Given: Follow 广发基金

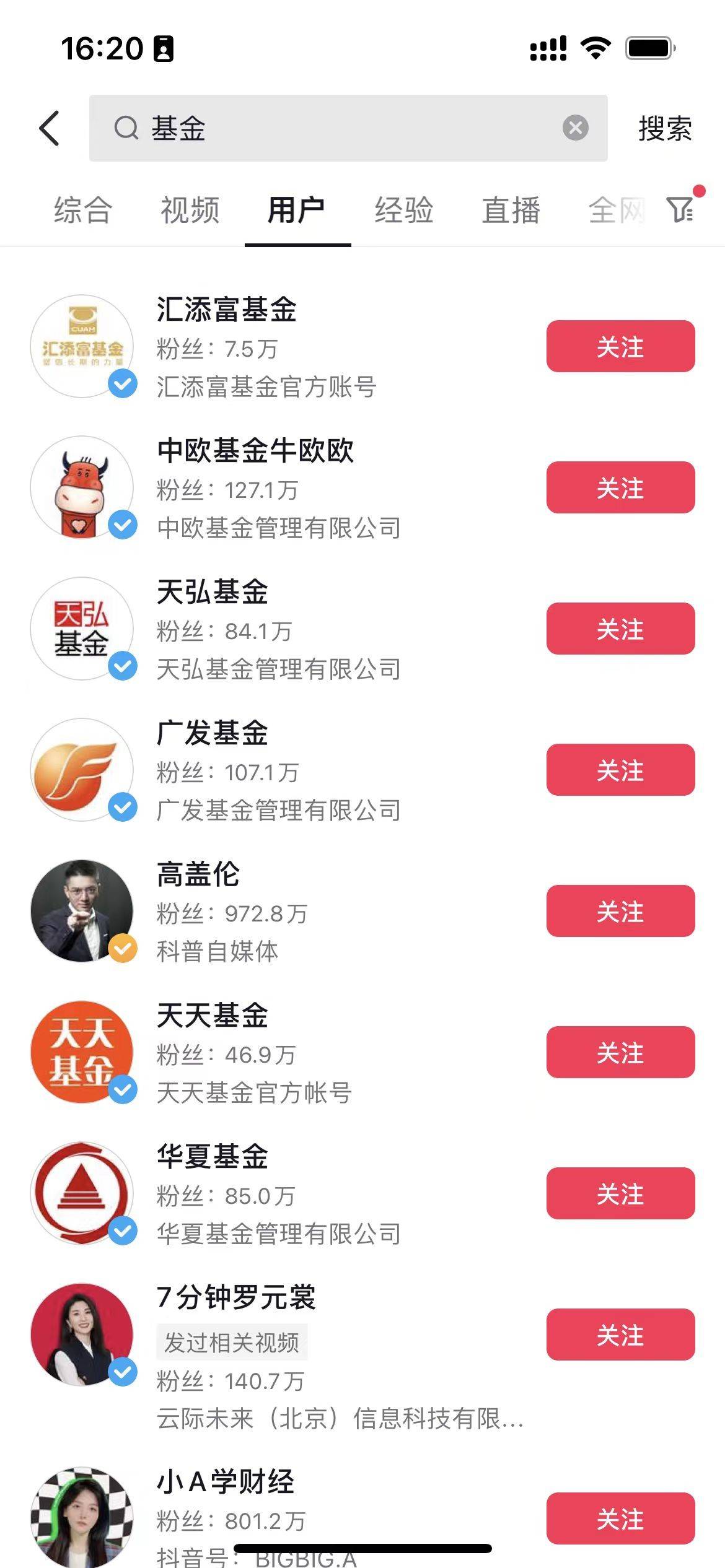Looking at the screenshot, I should click(x=620, y=770).
